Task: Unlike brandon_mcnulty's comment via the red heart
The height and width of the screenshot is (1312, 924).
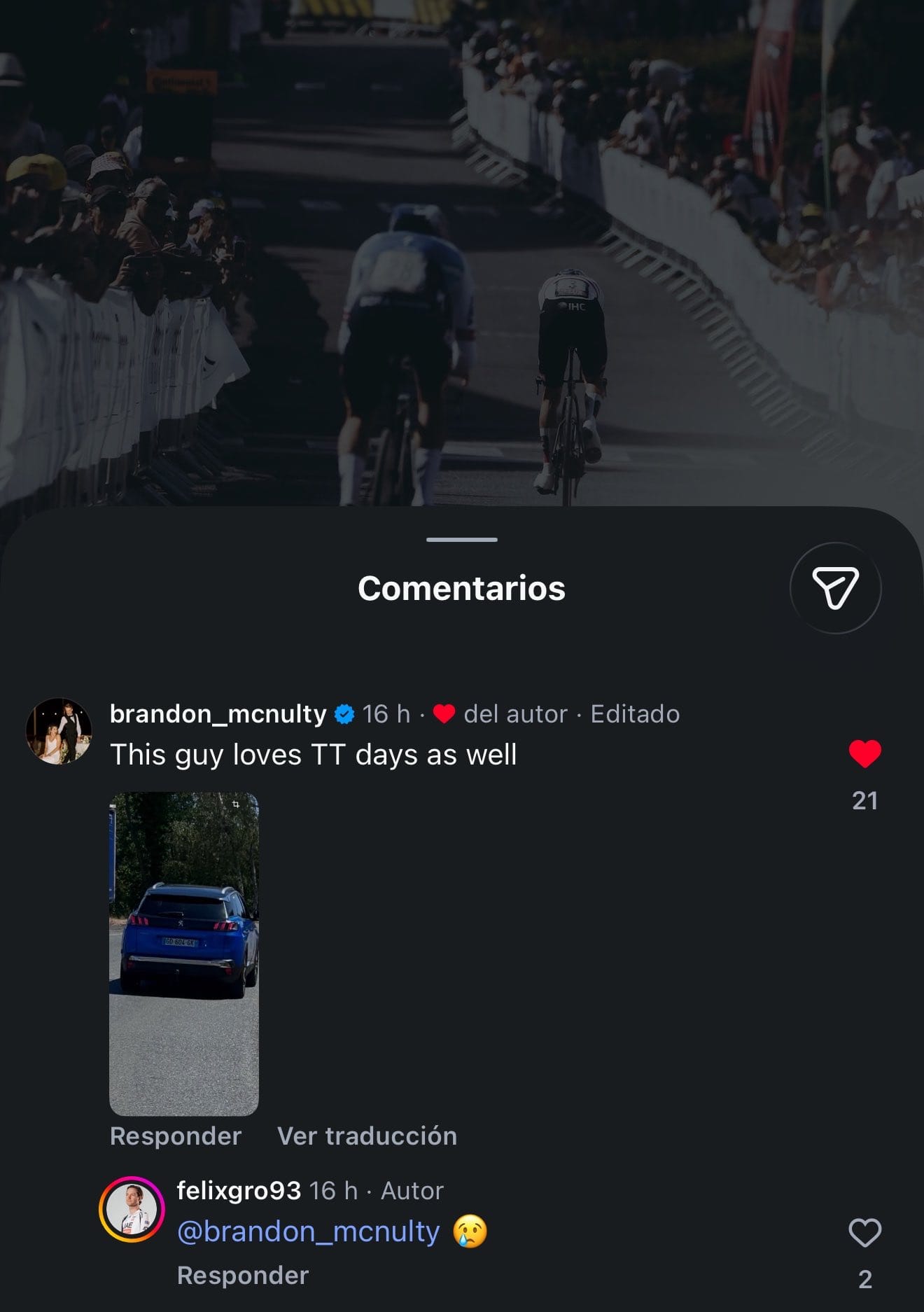Action: coord(864,754)
